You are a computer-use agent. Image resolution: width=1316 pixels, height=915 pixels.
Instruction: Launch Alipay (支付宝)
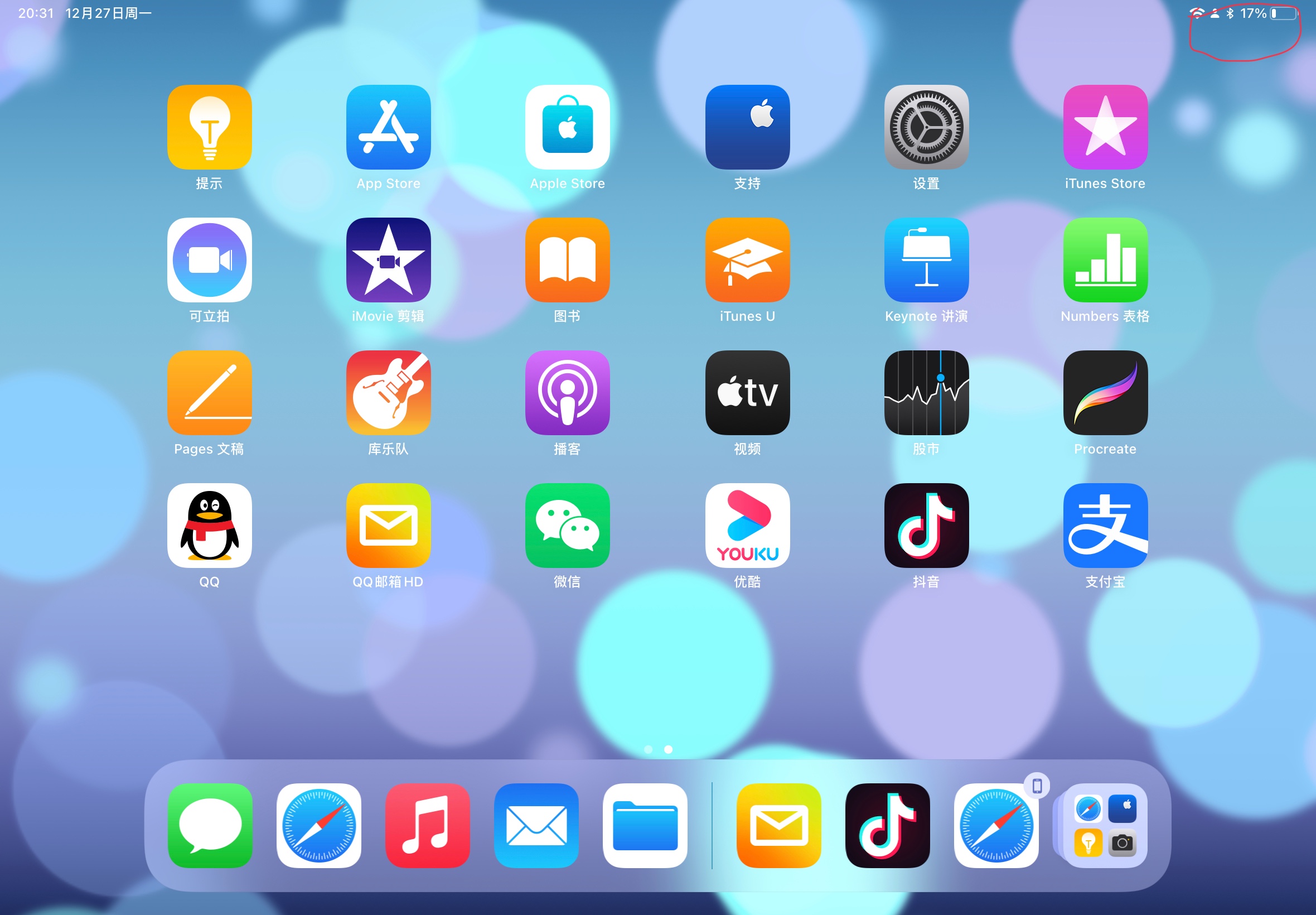coord(1105,525)
